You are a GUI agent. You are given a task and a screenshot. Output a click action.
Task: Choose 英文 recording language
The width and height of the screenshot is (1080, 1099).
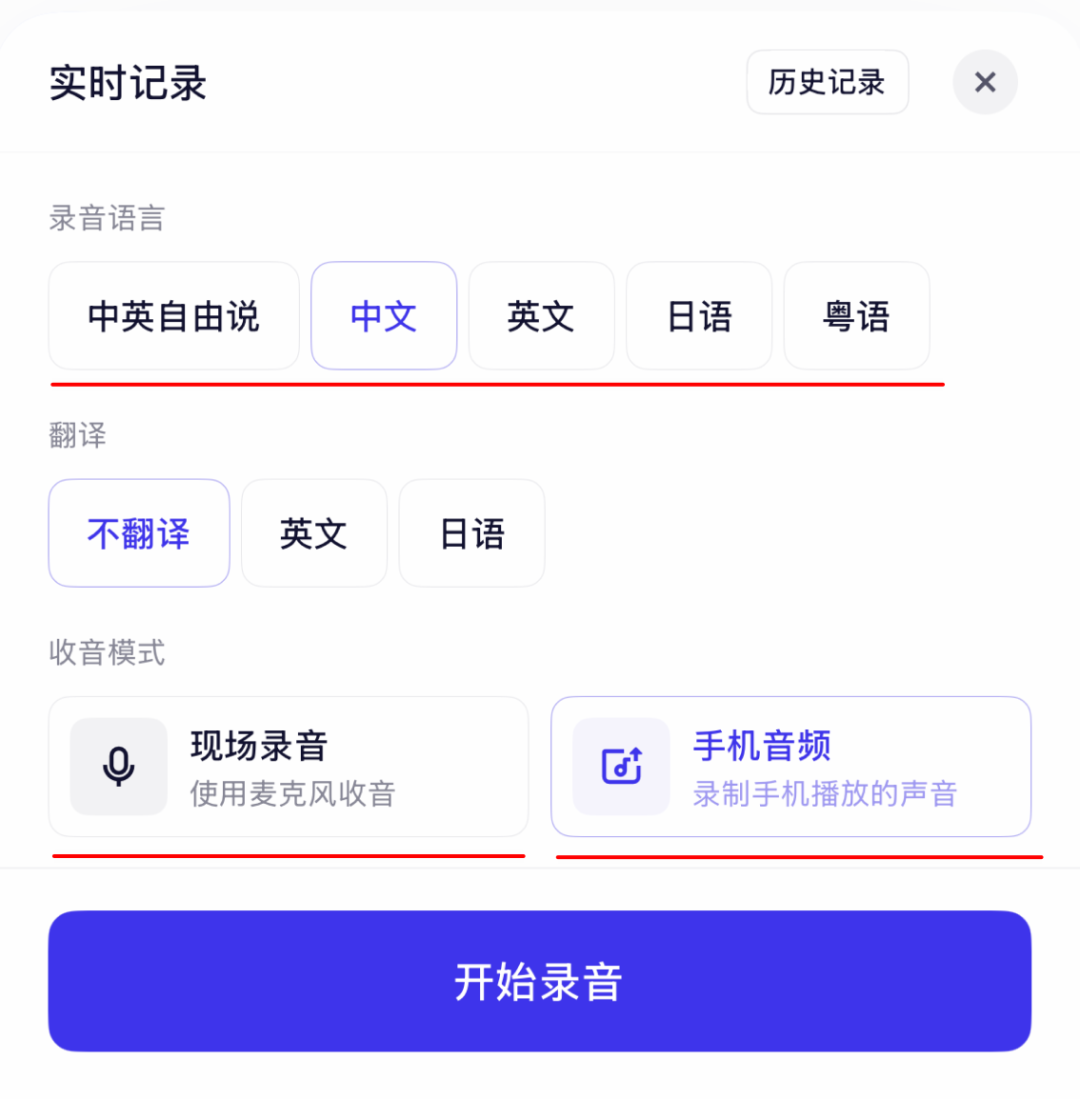(541, 316)
